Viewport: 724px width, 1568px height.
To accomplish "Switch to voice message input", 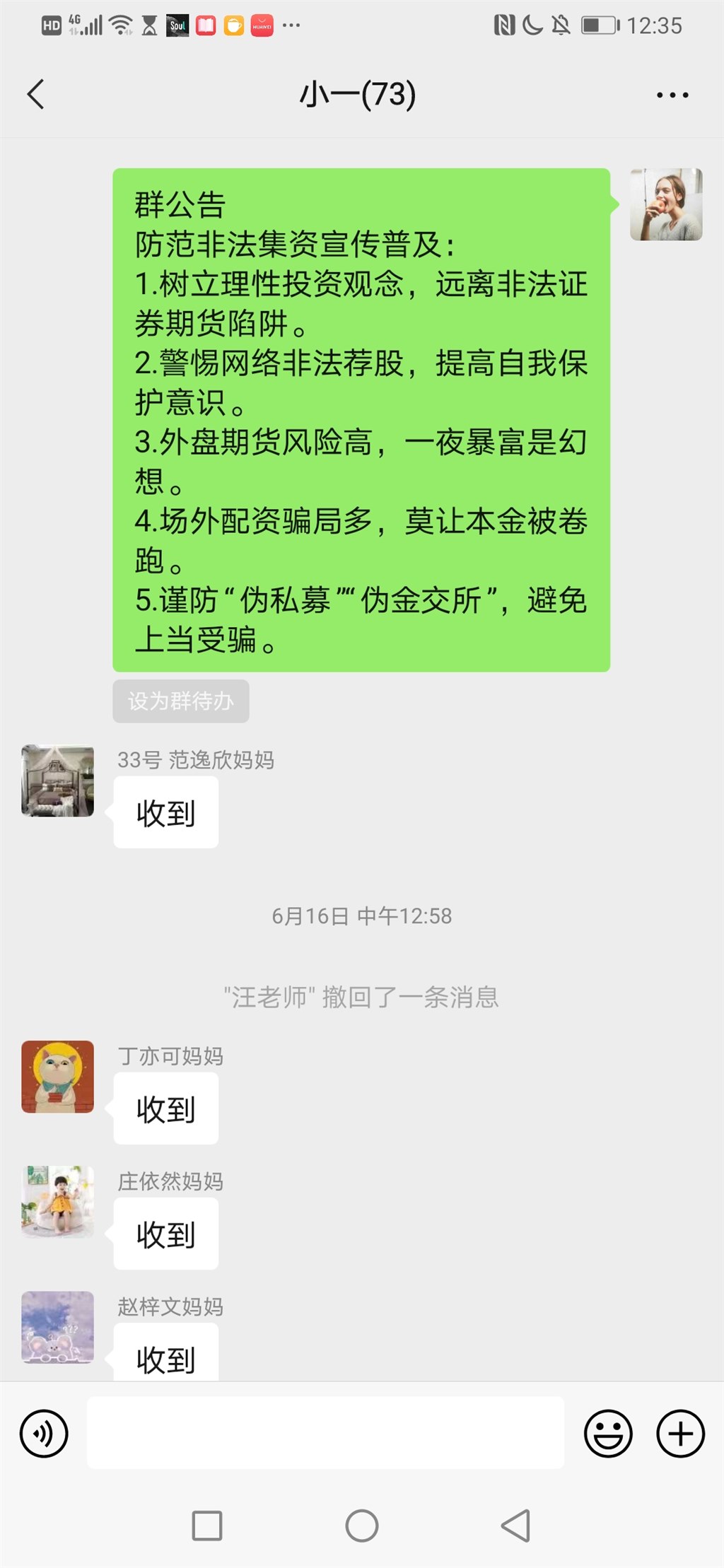I will click(x=44, y=1434).
